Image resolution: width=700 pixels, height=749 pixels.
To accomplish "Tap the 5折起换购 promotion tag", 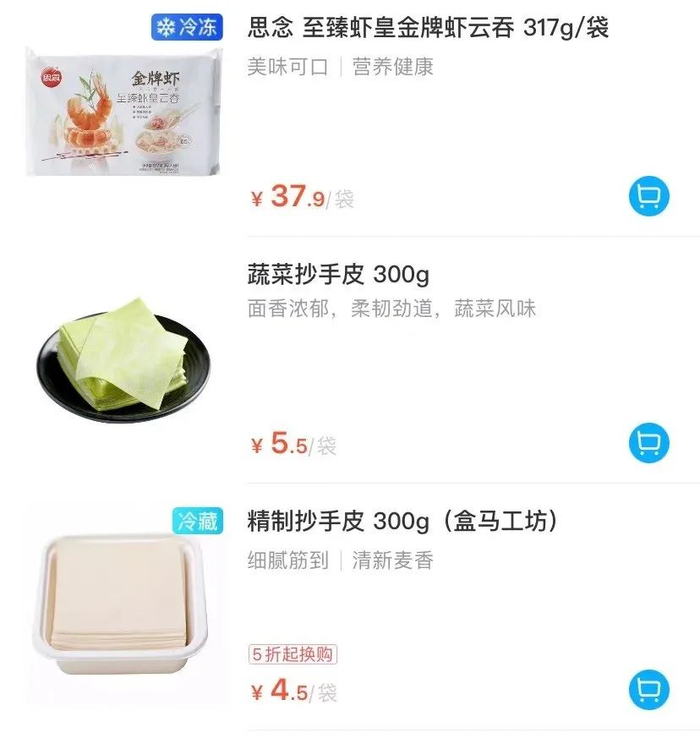I will [x=292, y=655].
